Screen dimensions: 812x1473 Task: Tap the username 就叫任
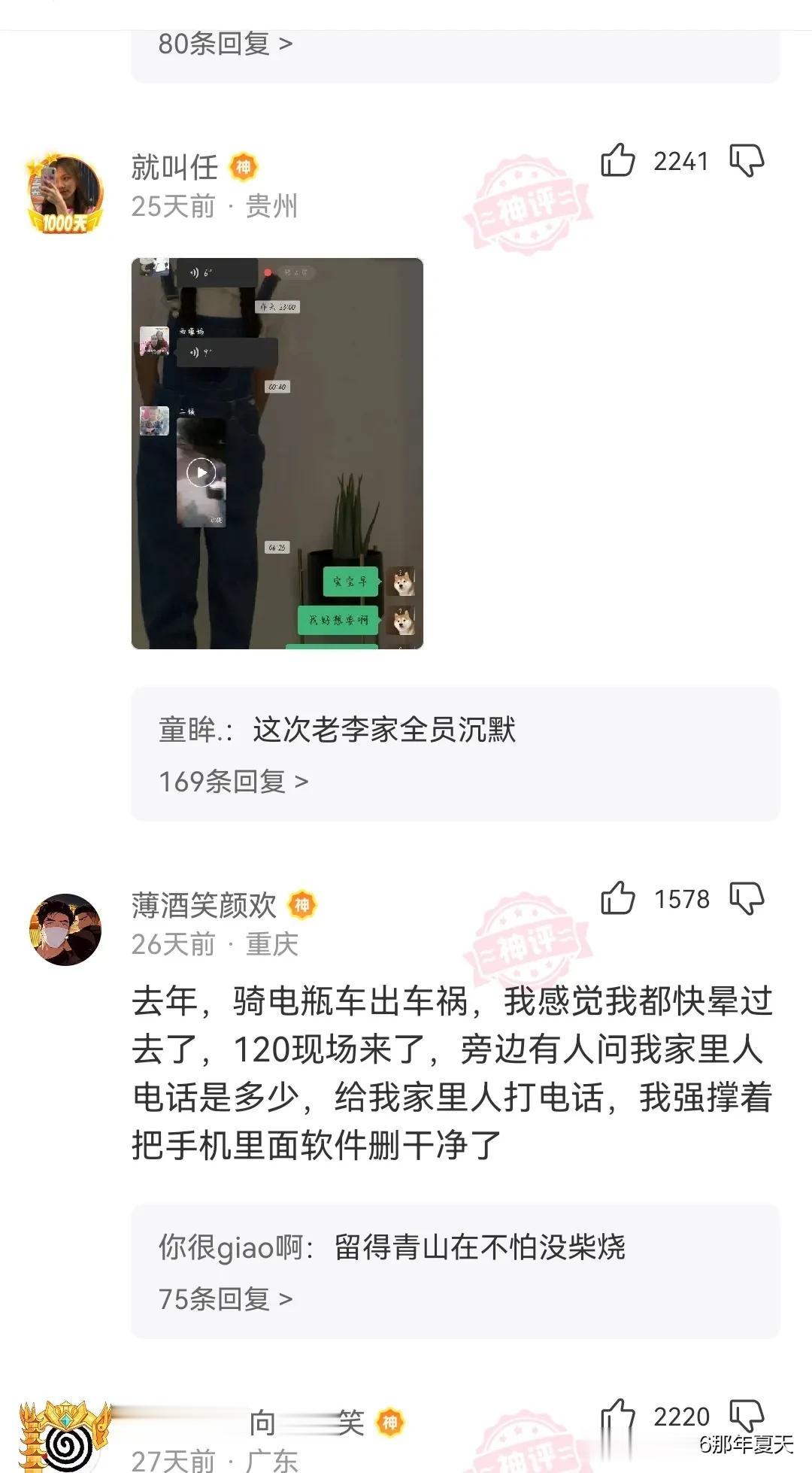(174, 167)
